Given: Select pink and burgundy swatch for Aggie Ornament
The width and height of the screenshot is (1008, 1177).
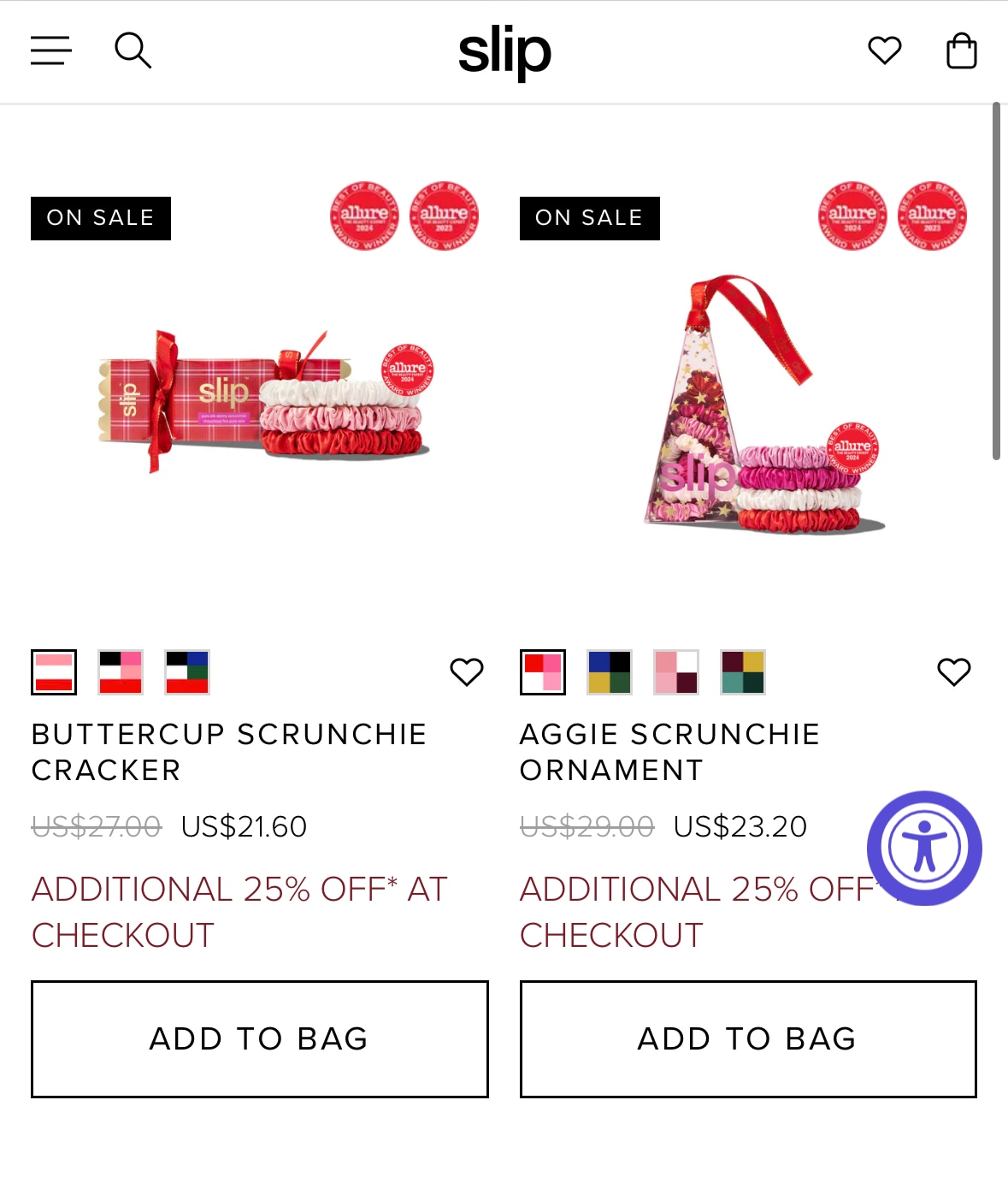Looking at the screenshot, I should click(x=676, y=672).
